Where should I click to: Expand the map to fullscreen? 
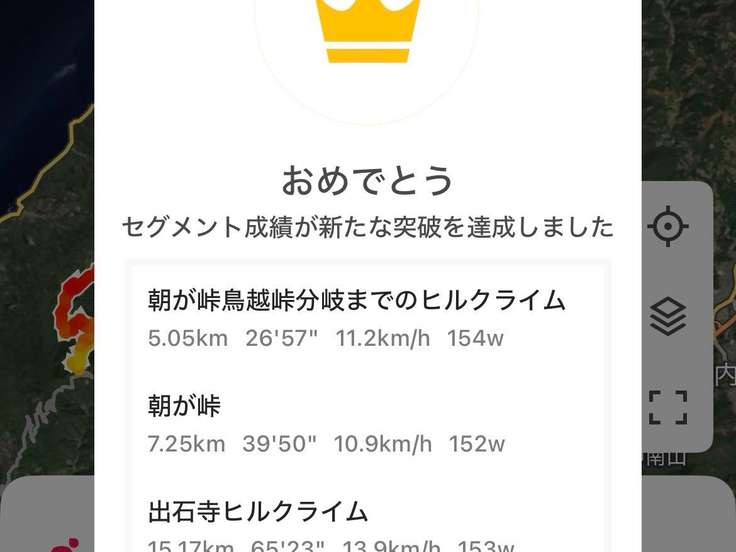(668, 407)
